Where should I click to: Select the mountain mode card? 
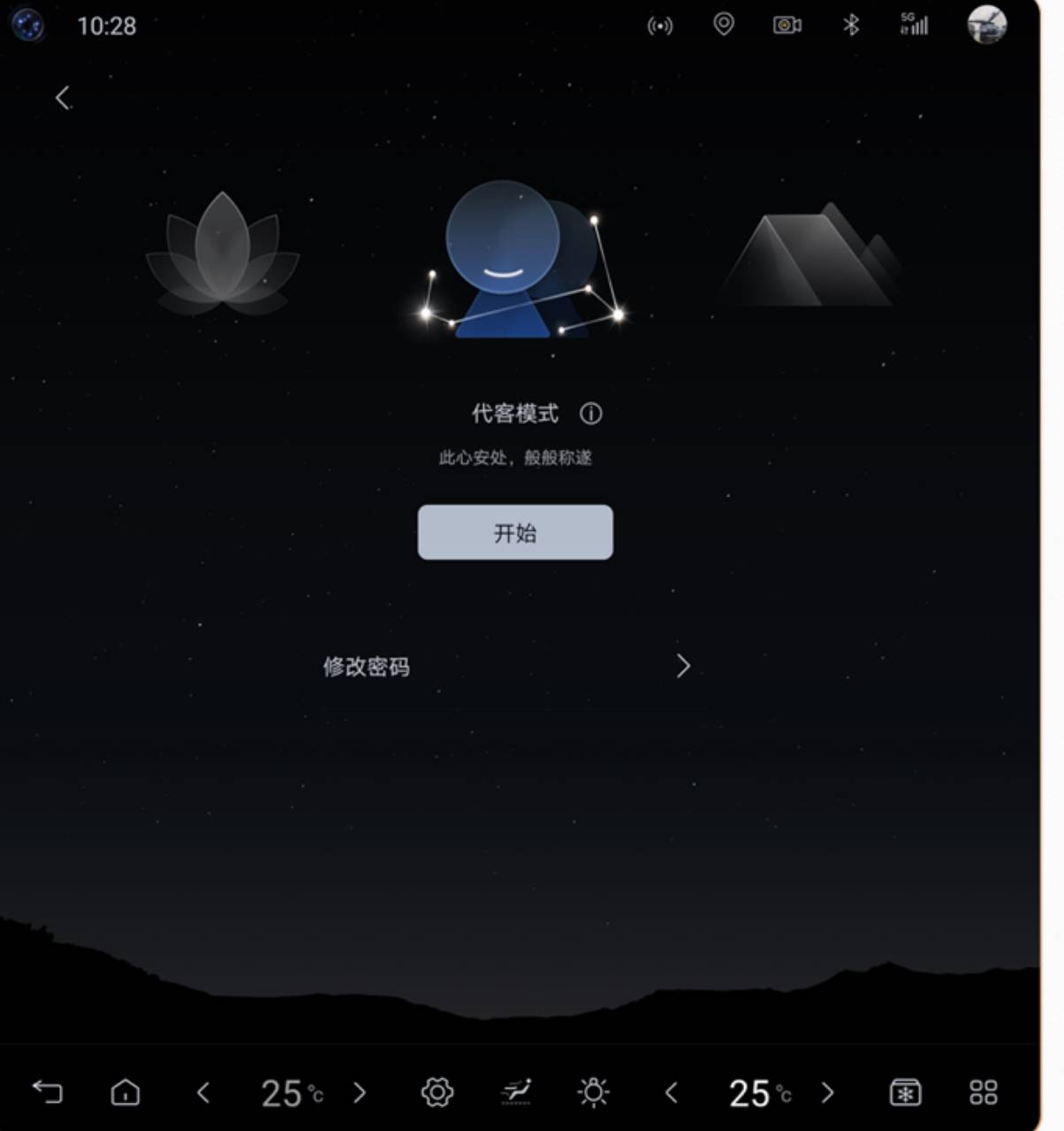click(809, 256)
